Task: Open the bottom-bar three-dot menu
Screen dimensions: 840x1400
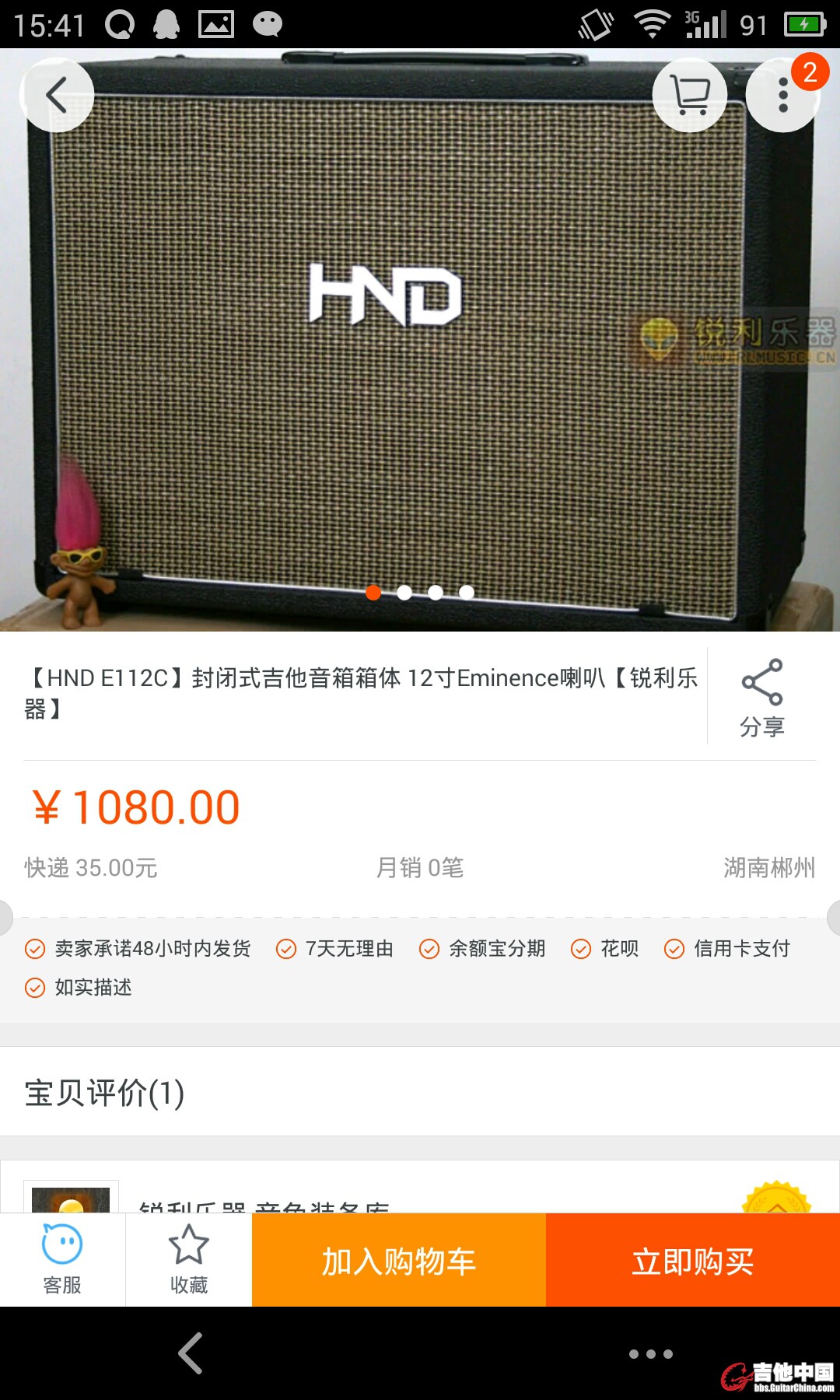Action: coord(650,1353)
